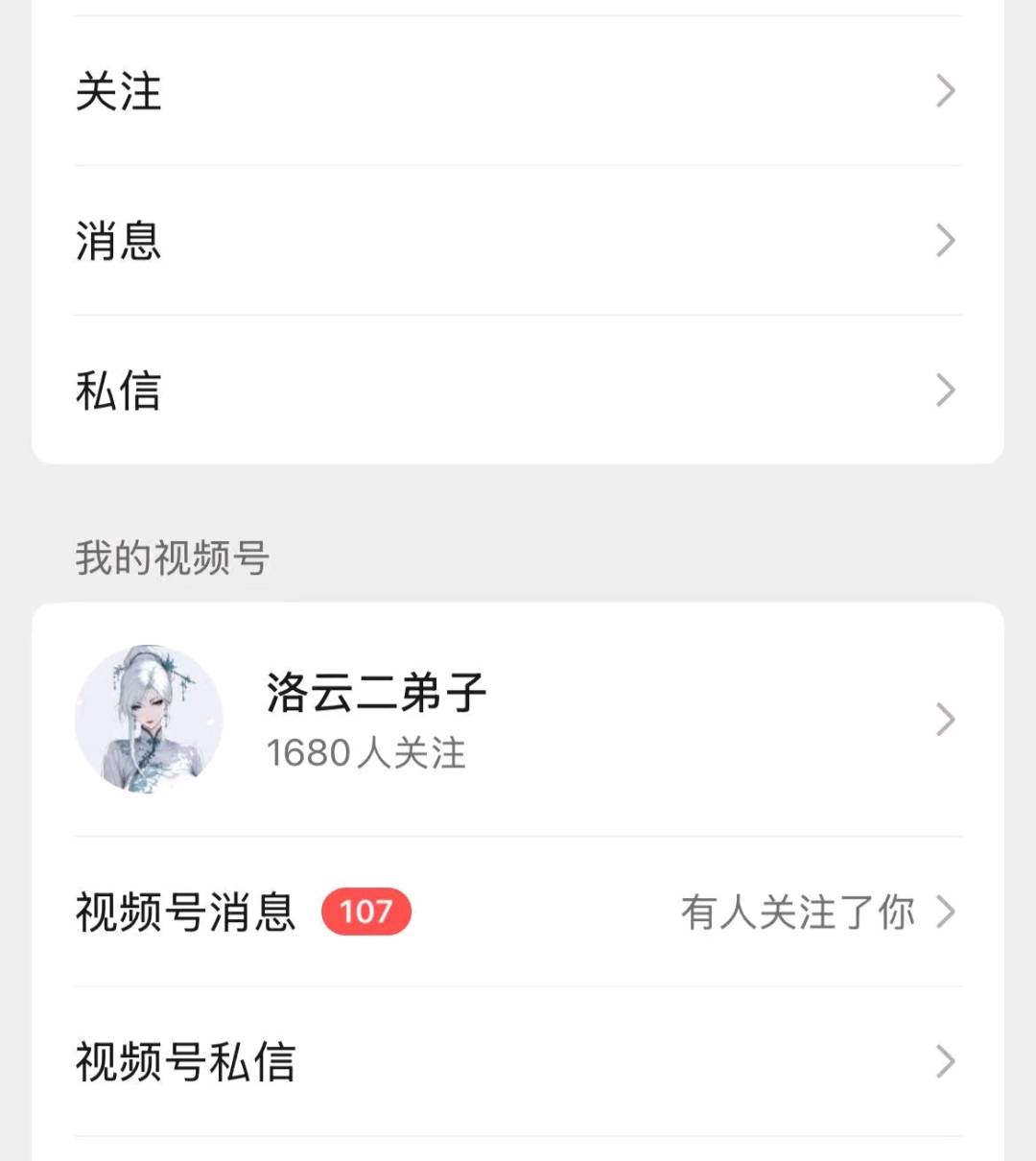Open 私信 to view private messages
This screenshot has width=1036, height=1161.
[119, 390]
